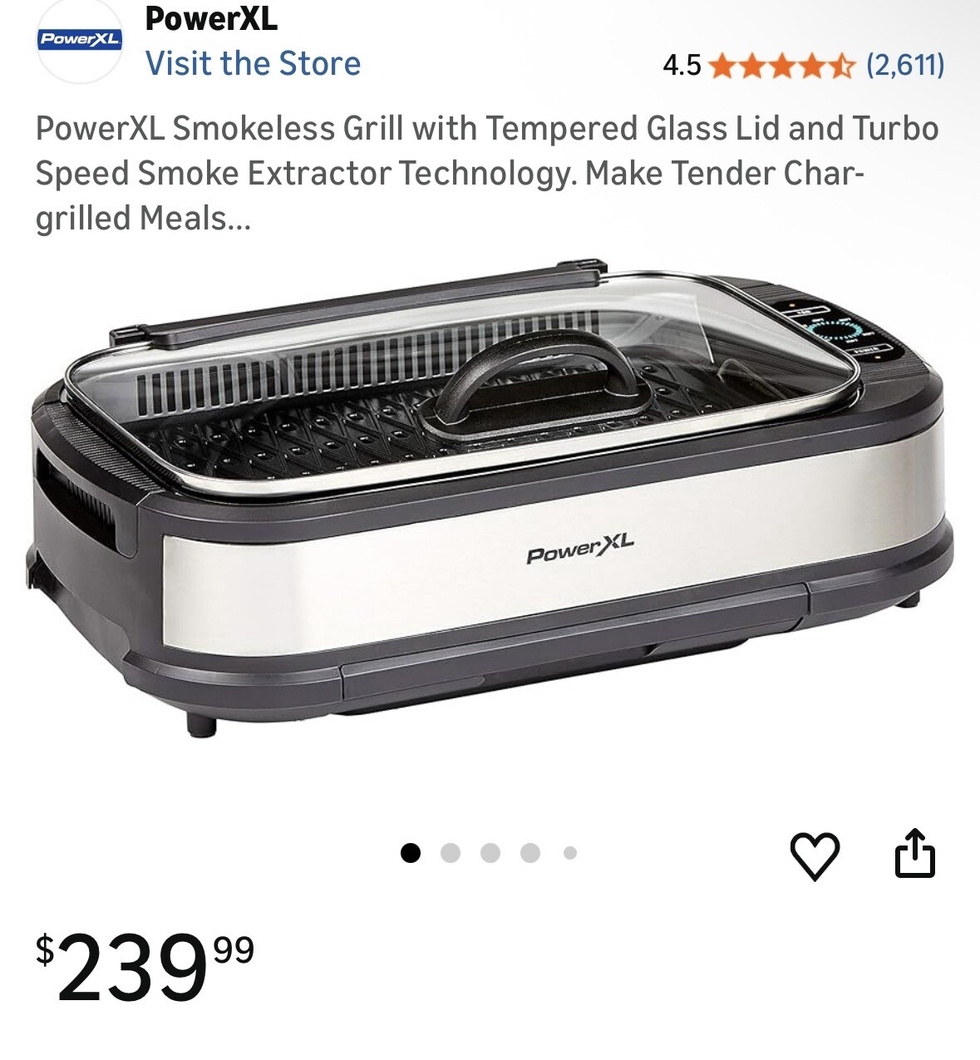View the grill product image full screen

tap(490, 500)
